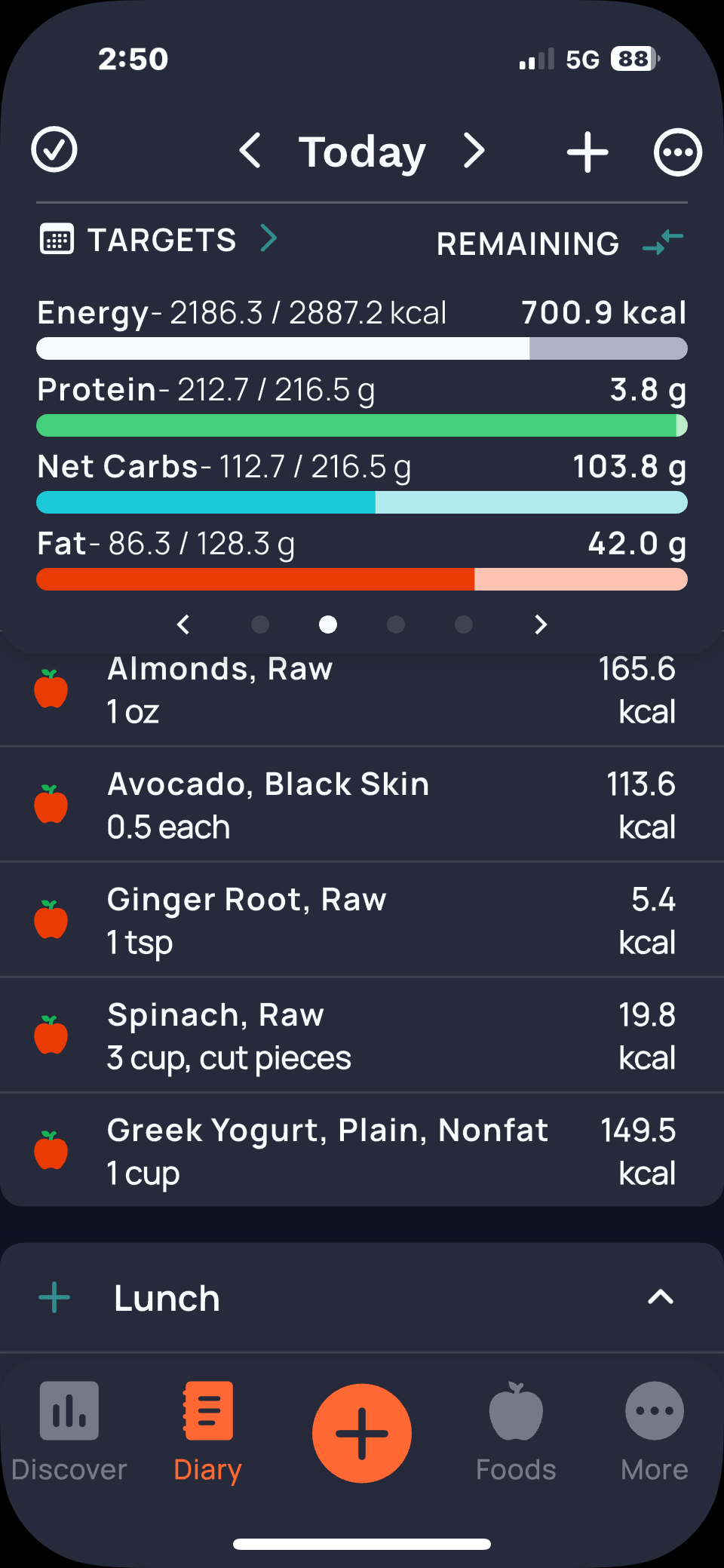Open the top overflow menu
Image resolution: width=724 pixels, height=1568 pixels.
pos(677,152)
